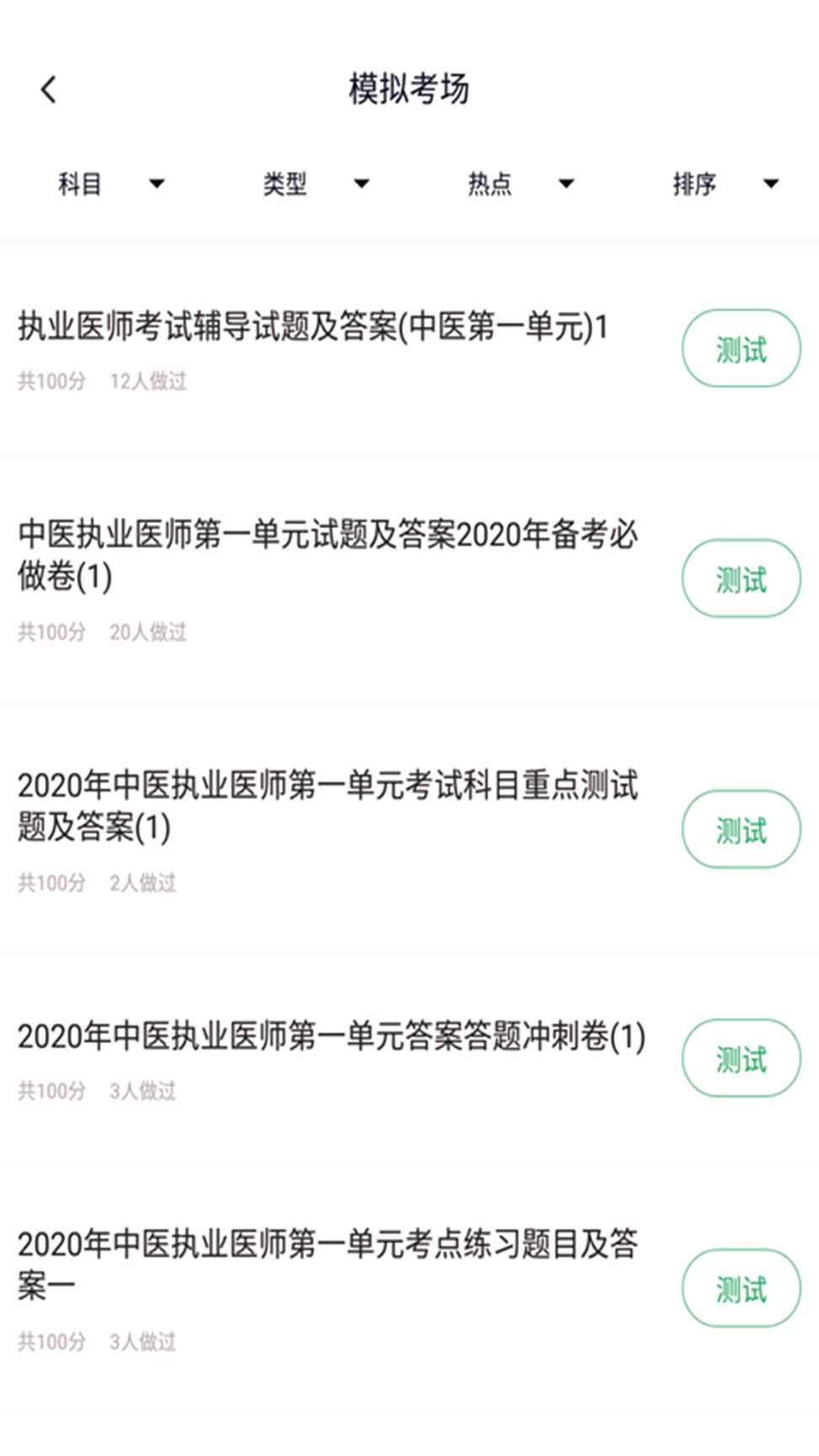This screenshot has width=819, height=1456.
Task: Click the dropdown arrow next to 类型
Action: tap(361, 185)
